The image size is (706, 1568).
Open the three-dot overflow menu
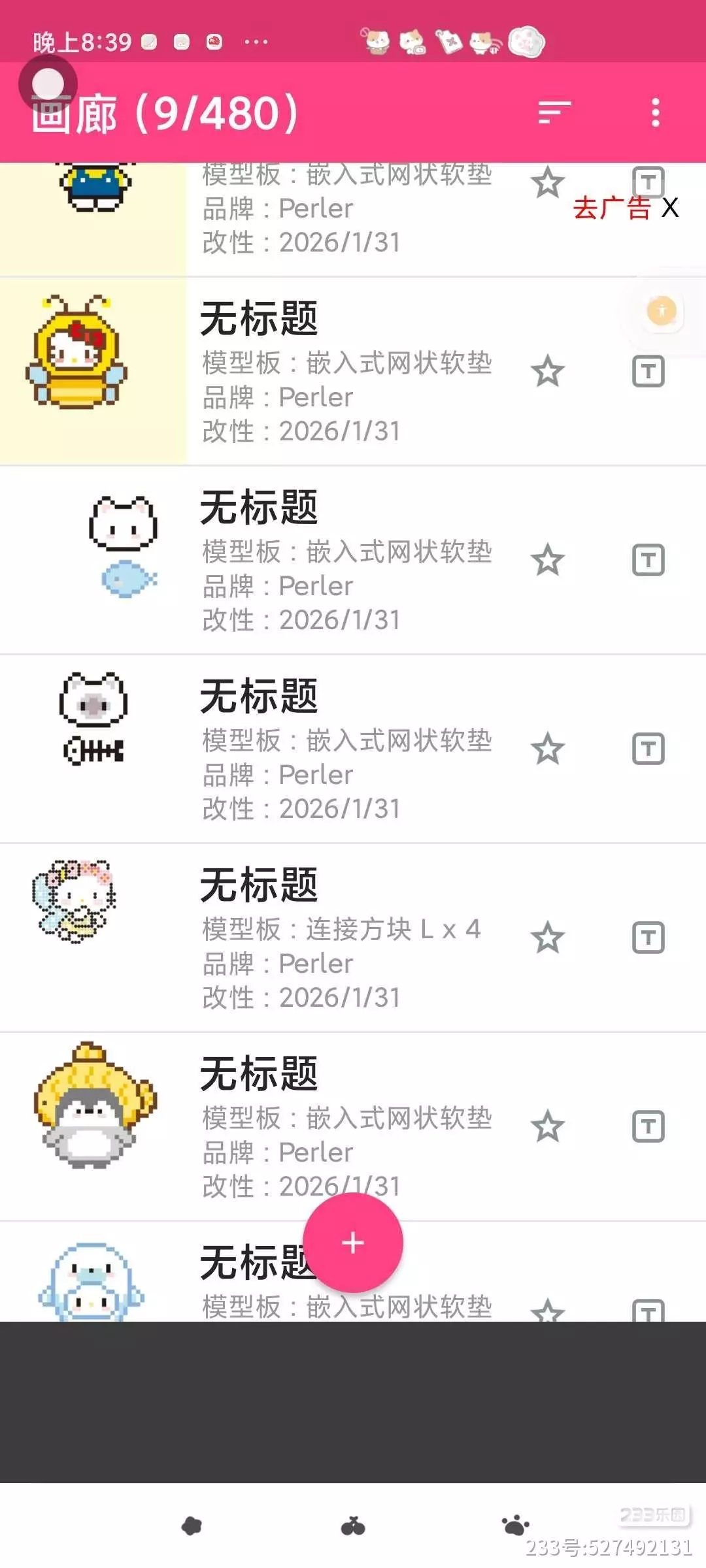pos(655,112)
